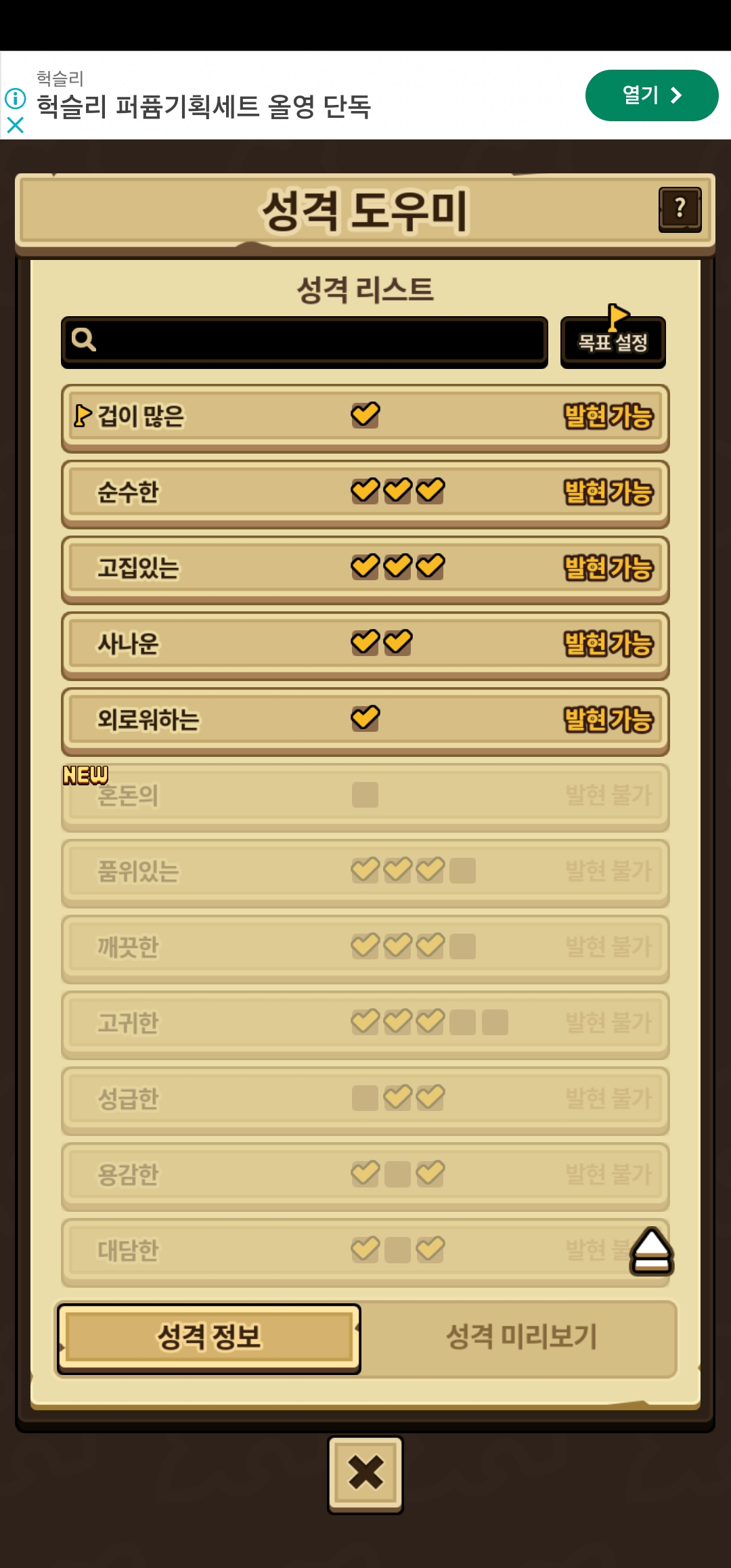Open the 고집있는 personality row

click(365, 570)
